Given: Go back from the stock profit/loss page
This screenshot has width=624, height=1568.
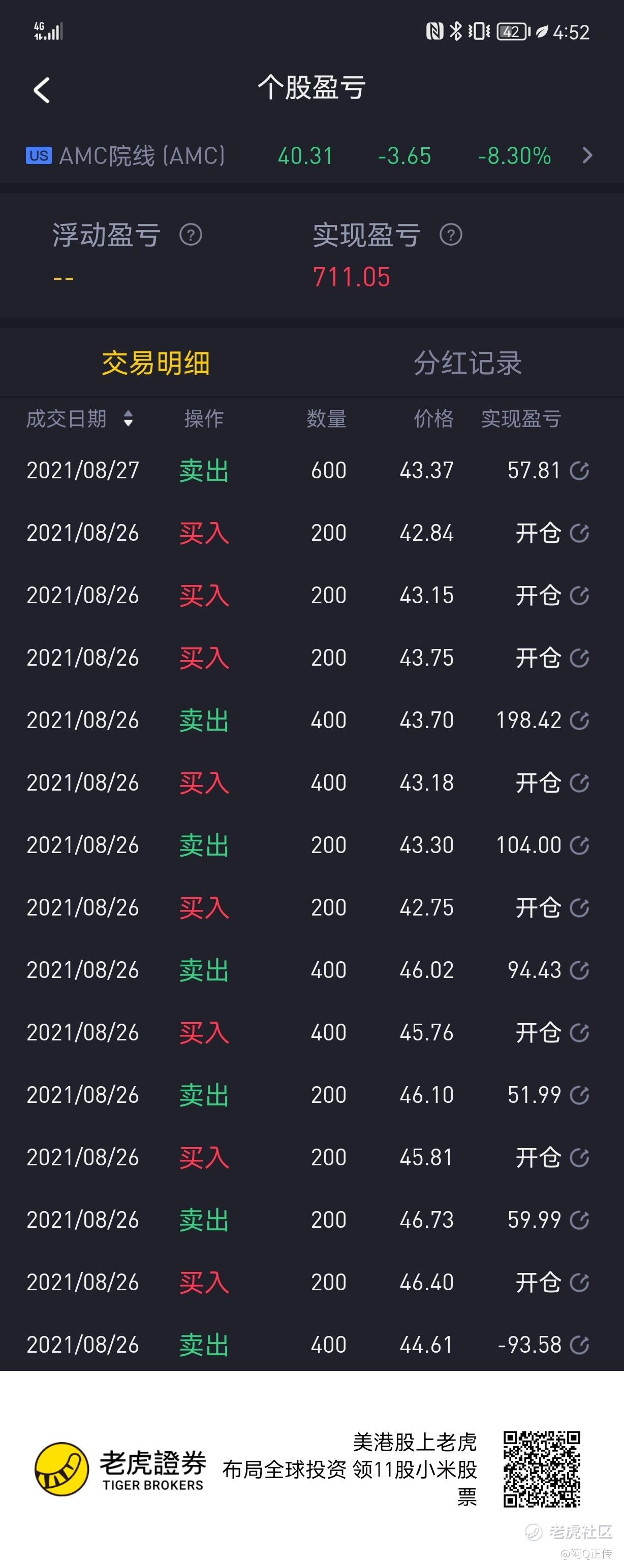Looking at the screenshot, I should pyautogui.click(x=42, y=90).
